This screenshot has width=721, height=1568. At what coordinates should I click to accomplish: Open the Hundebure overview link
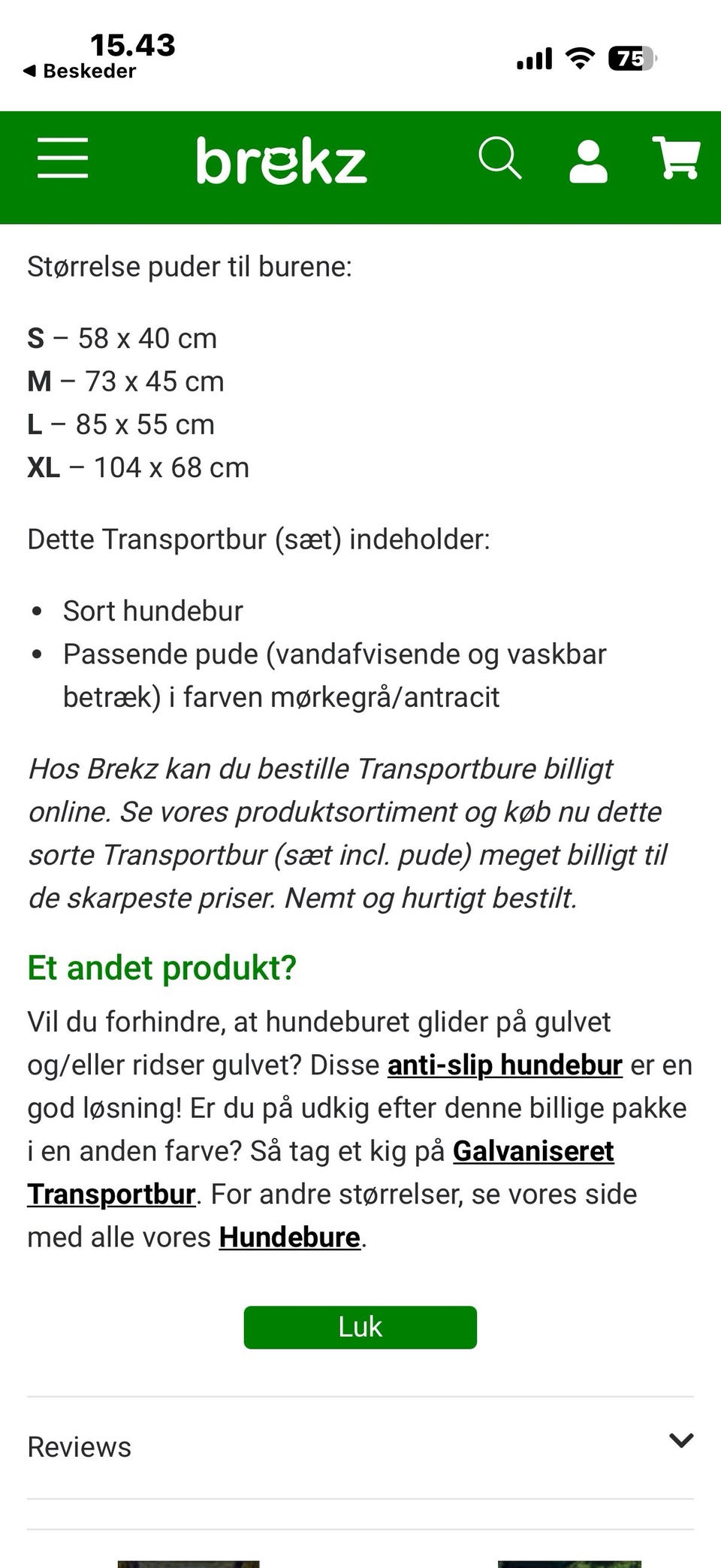tap(289, 1235)
